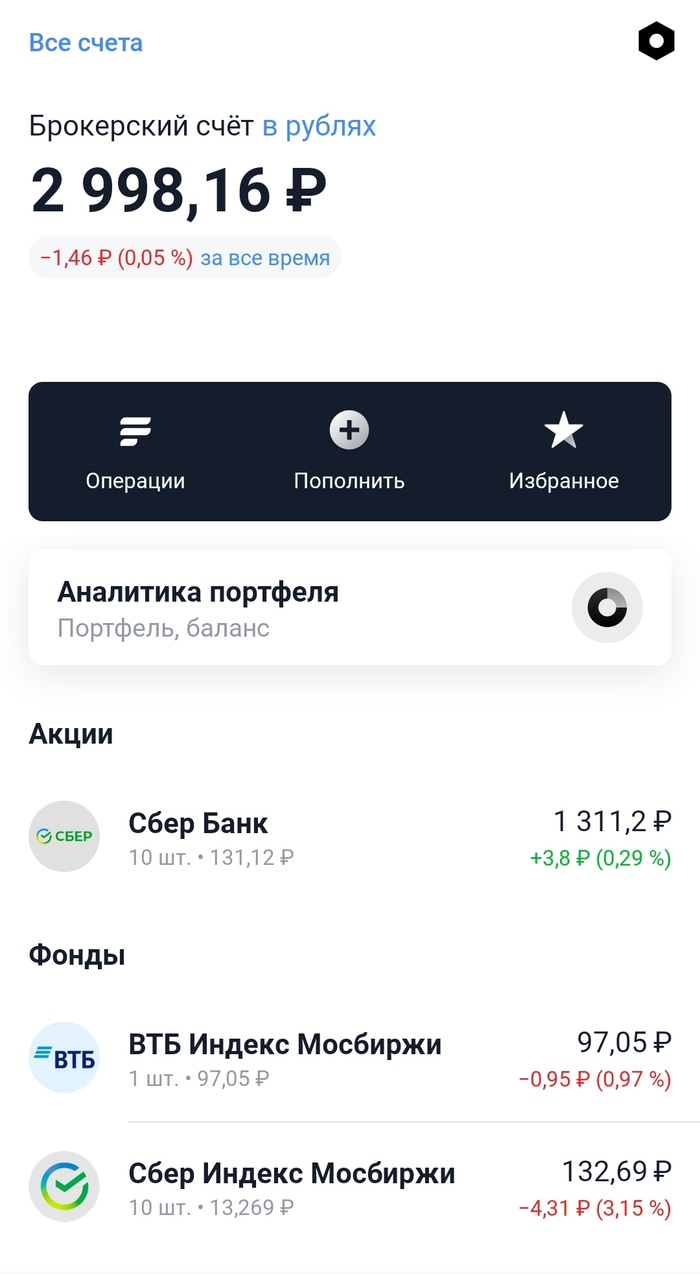Screen dimensions: 700x1274
Task: Open Аналитика портфеля card
Action: (x=349, y=607)
